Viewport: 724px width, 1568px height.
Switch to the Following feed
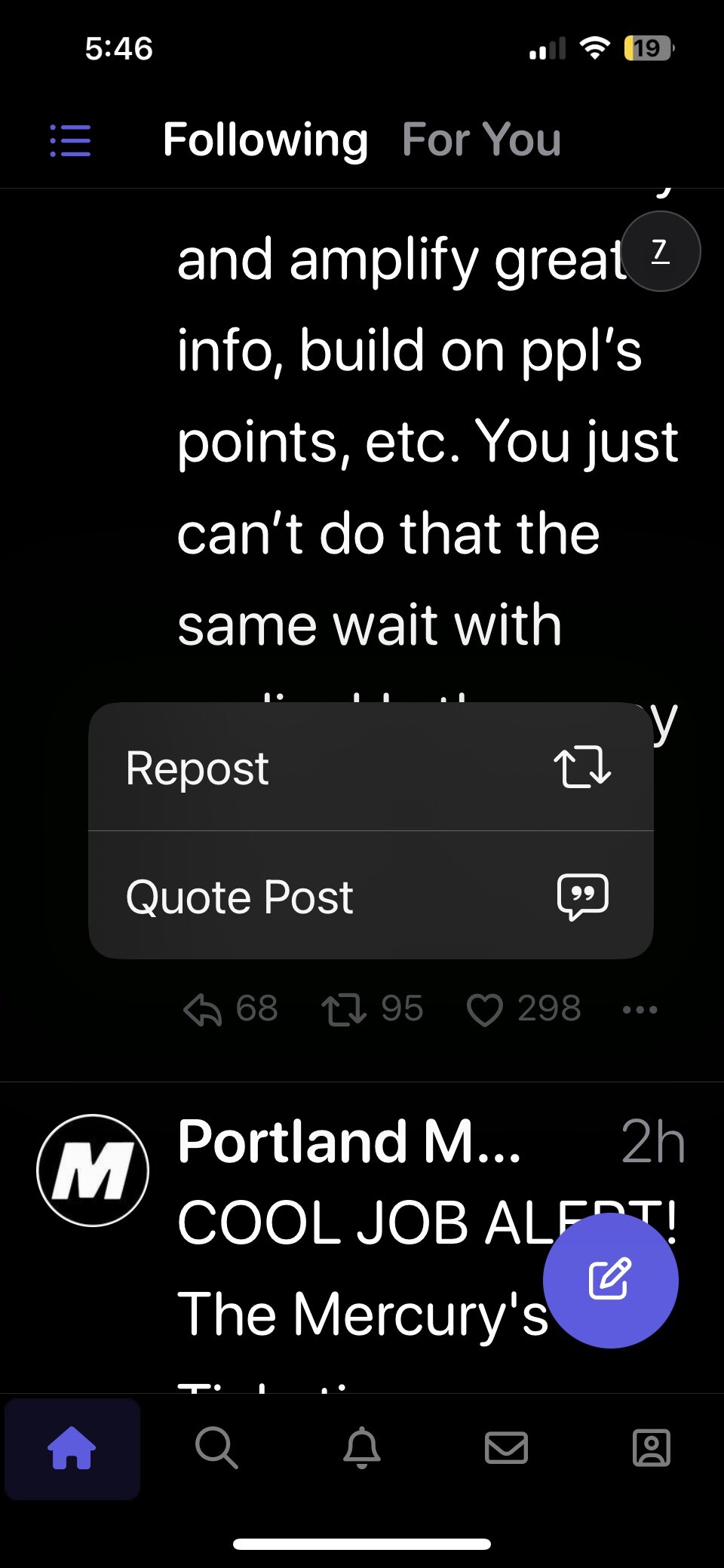coord(265,140)
